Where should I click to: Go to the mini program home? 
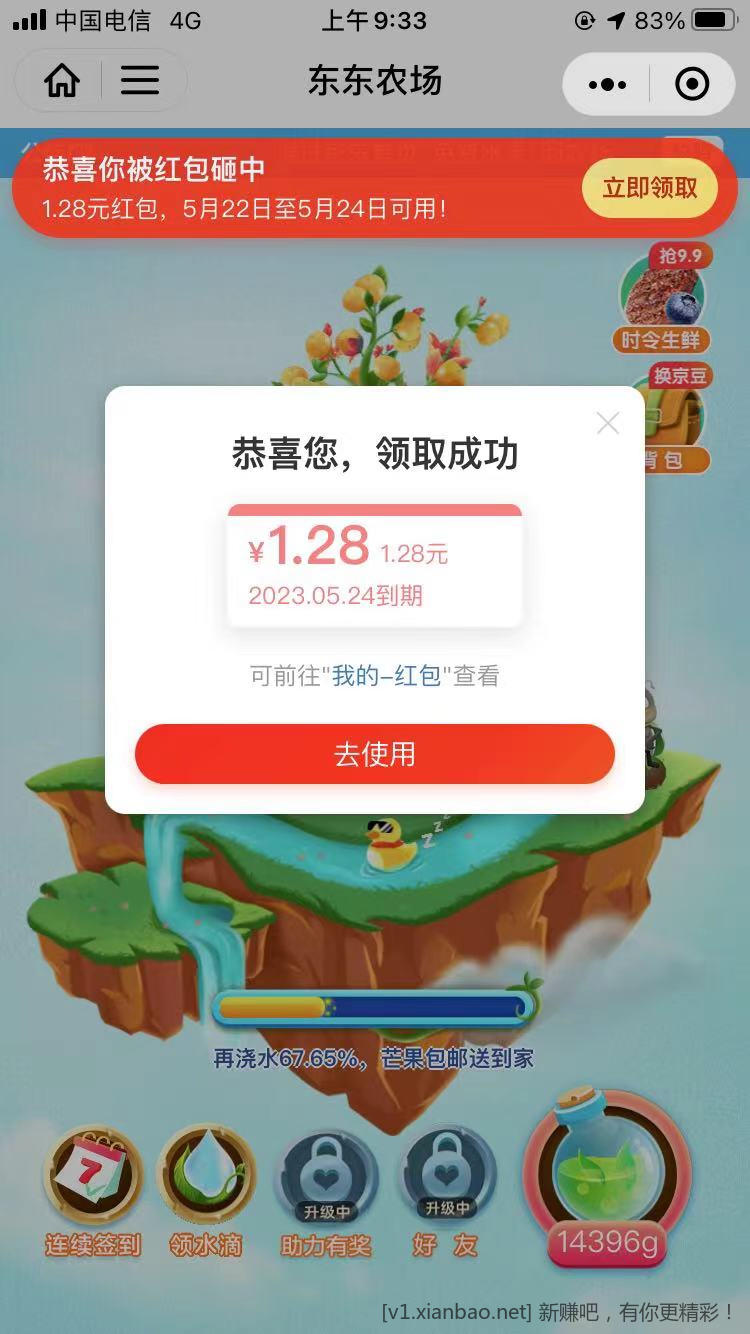pyautogui.click(x=62, y=81)
